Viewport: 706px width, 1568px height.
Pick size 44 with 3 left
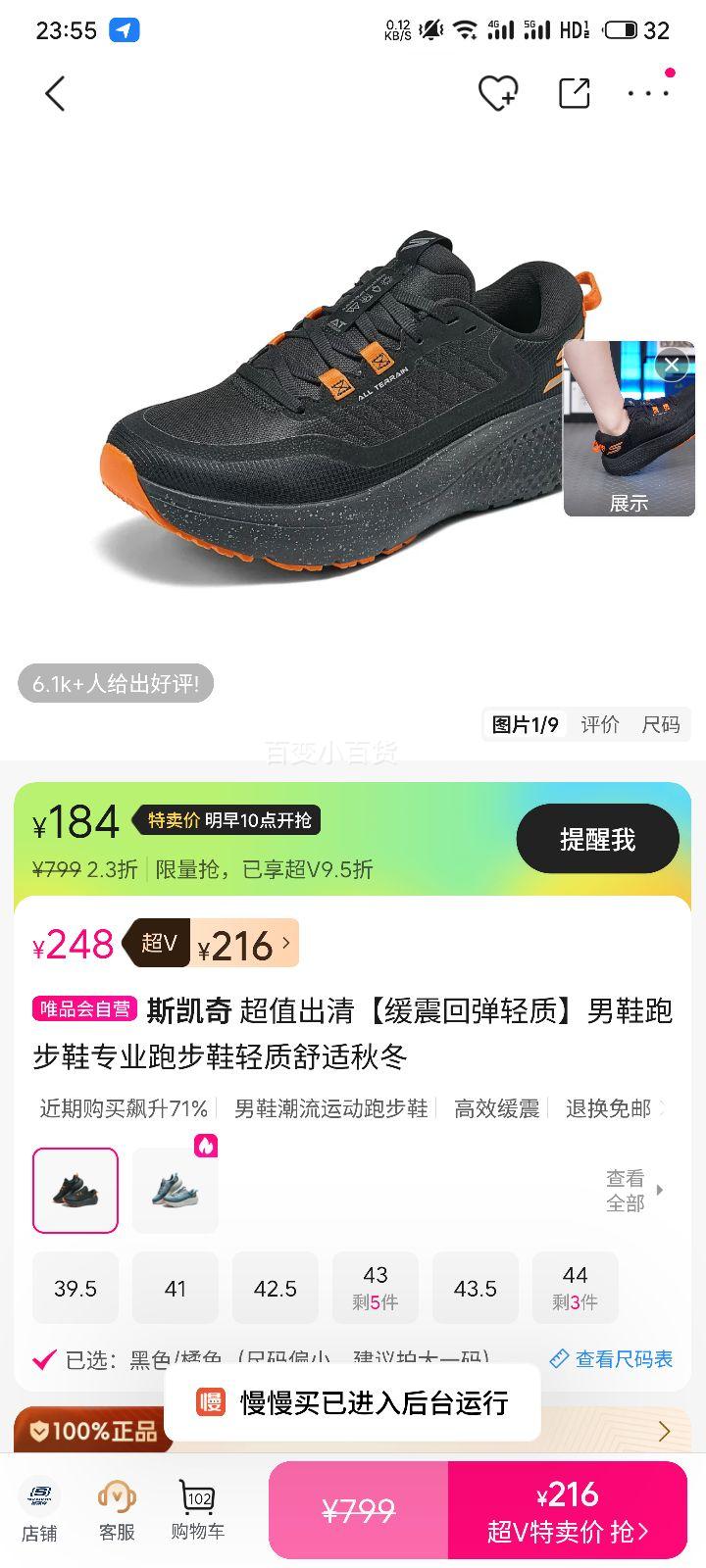(575, 1288)
